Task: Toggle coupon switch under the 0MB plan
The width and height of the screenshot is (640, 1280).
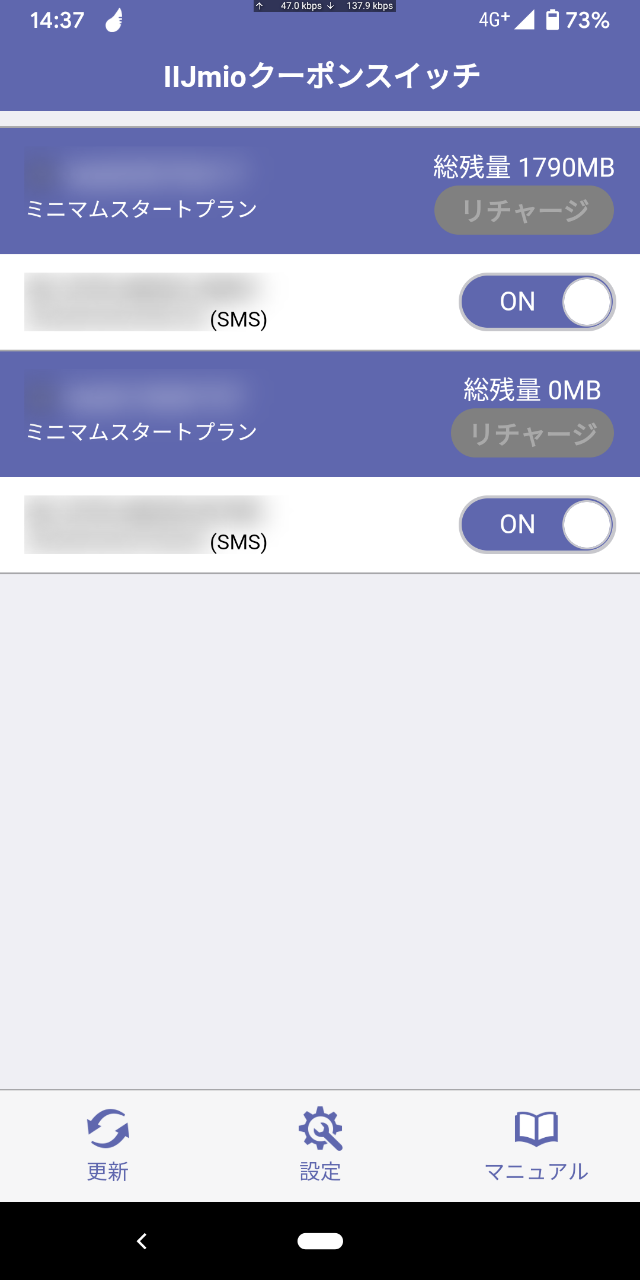Action: point(537,525)
